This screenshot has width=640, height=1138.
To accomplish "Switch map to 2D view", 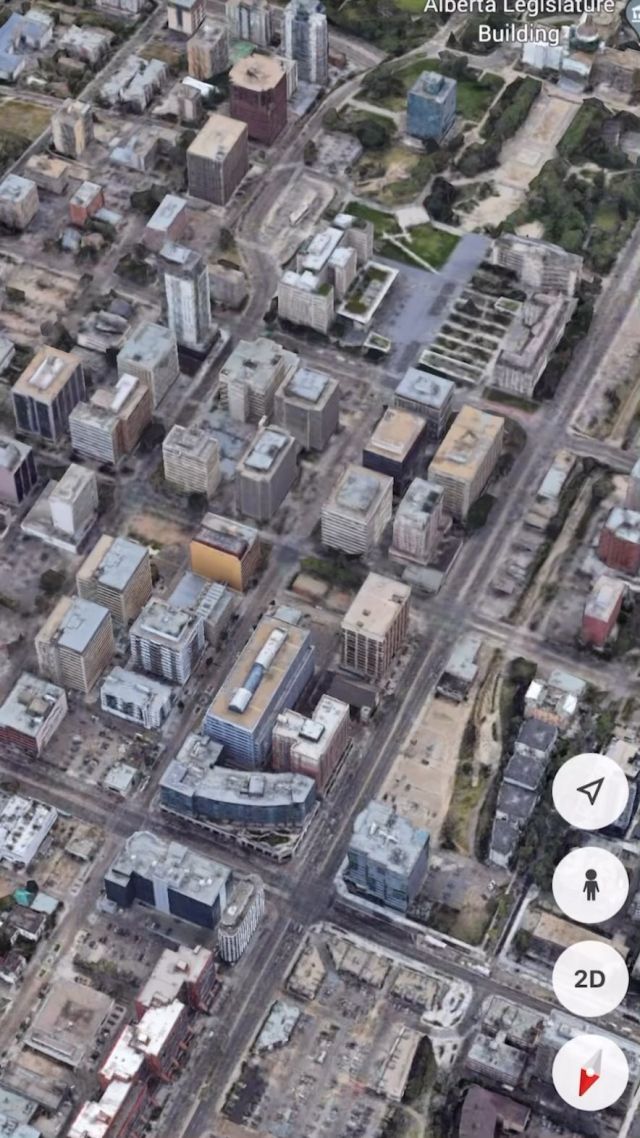I will (x=590, y=978).
